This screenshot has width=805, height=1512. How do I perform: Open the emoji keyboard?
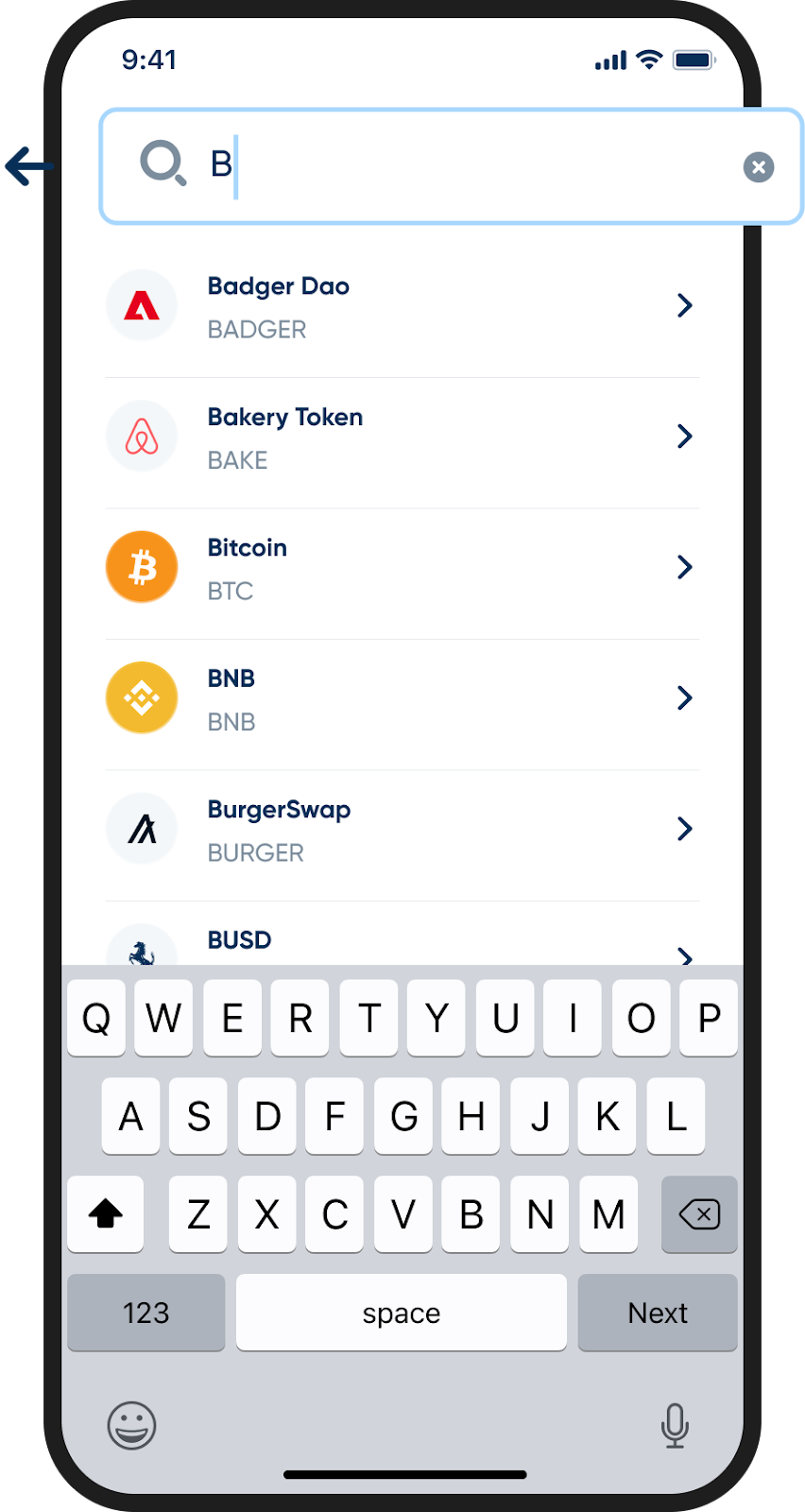(131, 1425)
